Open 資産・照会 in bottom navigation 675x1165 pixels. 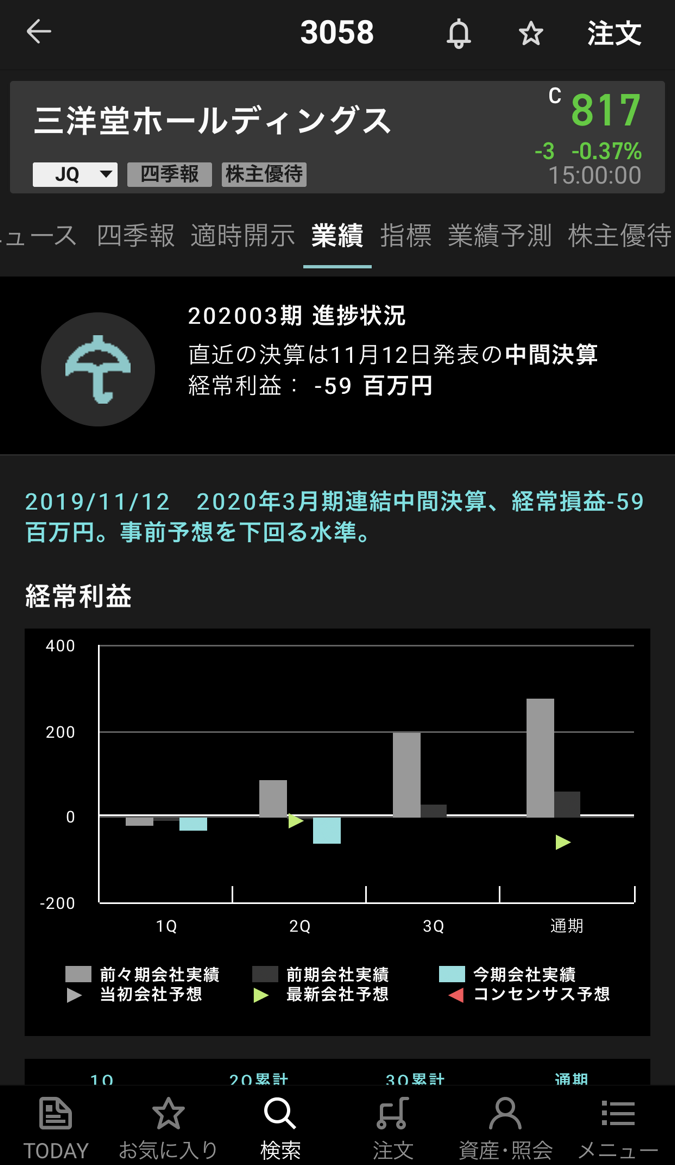505,1126
